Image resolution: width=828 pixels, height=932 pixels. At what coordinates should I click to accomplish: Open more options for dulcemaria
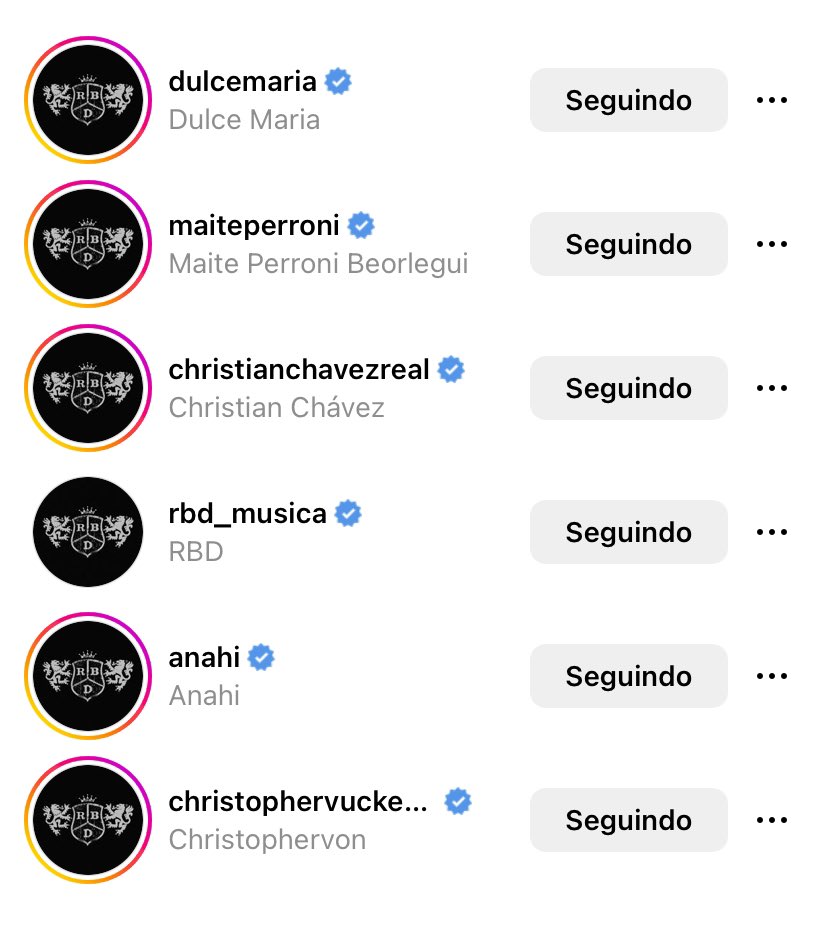pos(772,100)
